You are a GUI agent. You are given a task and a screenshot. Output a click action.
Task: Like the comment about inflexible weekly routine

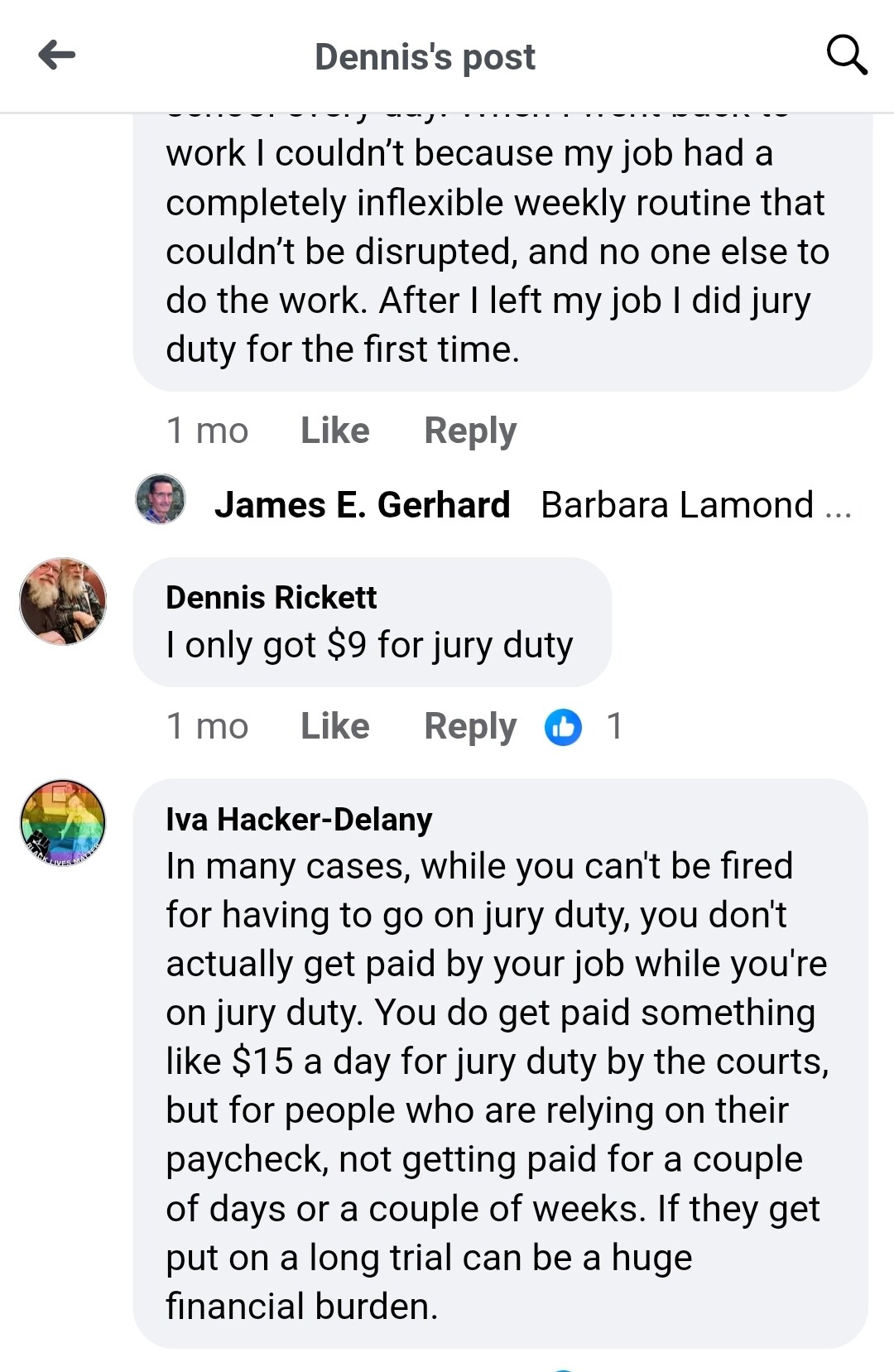point(334,431)
